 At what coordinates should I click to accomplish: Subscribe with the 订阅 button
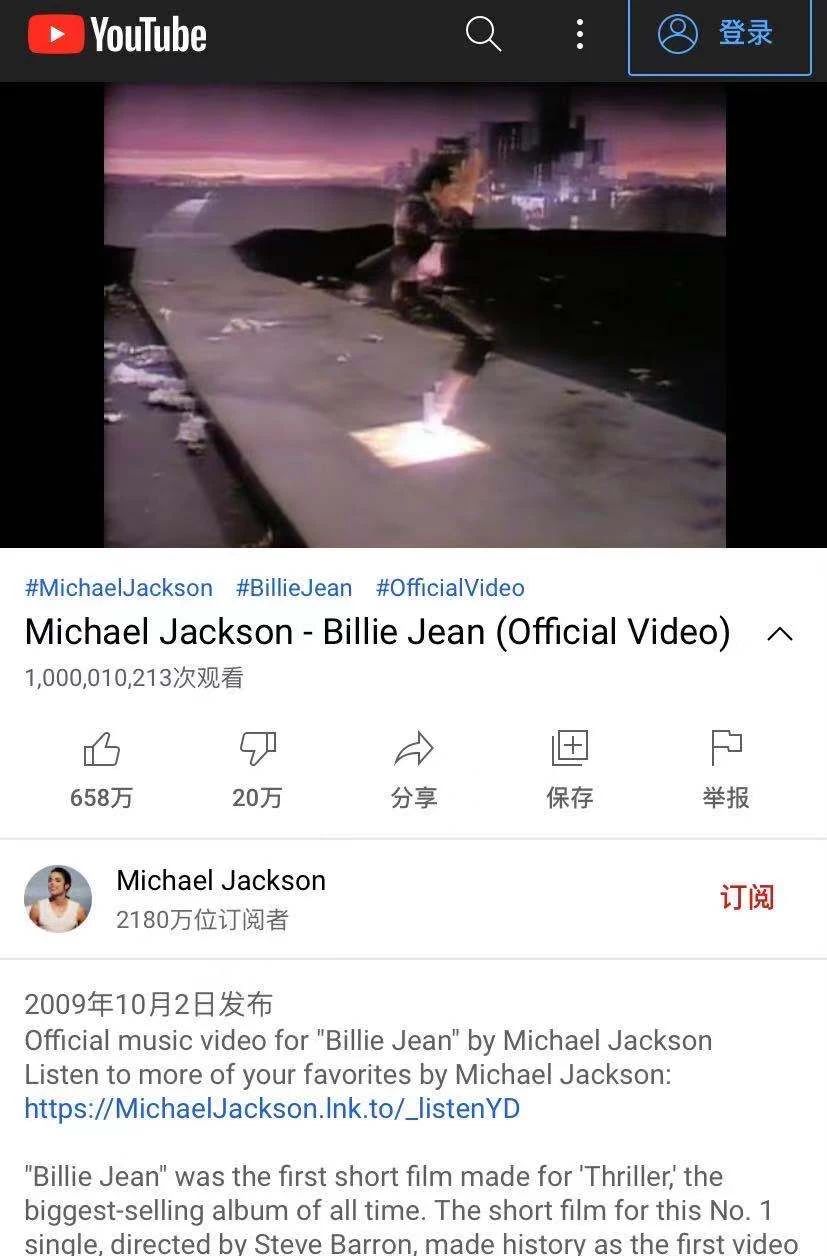click(x=747, y=897)
